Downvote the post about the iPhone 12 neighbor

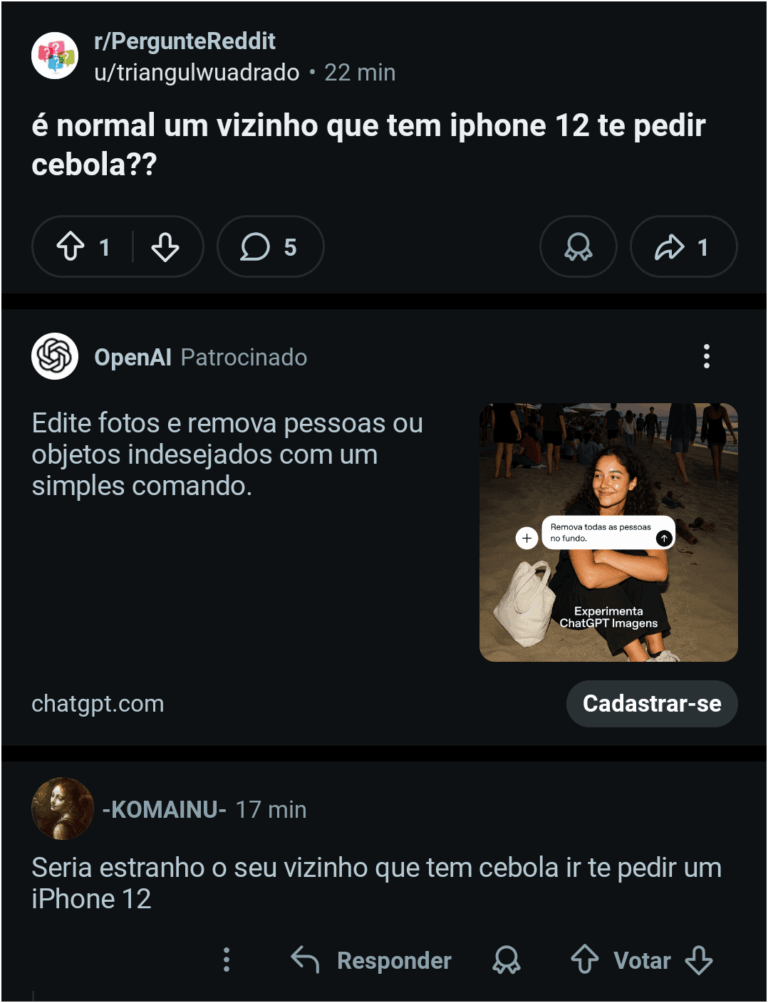coord(165,247)
